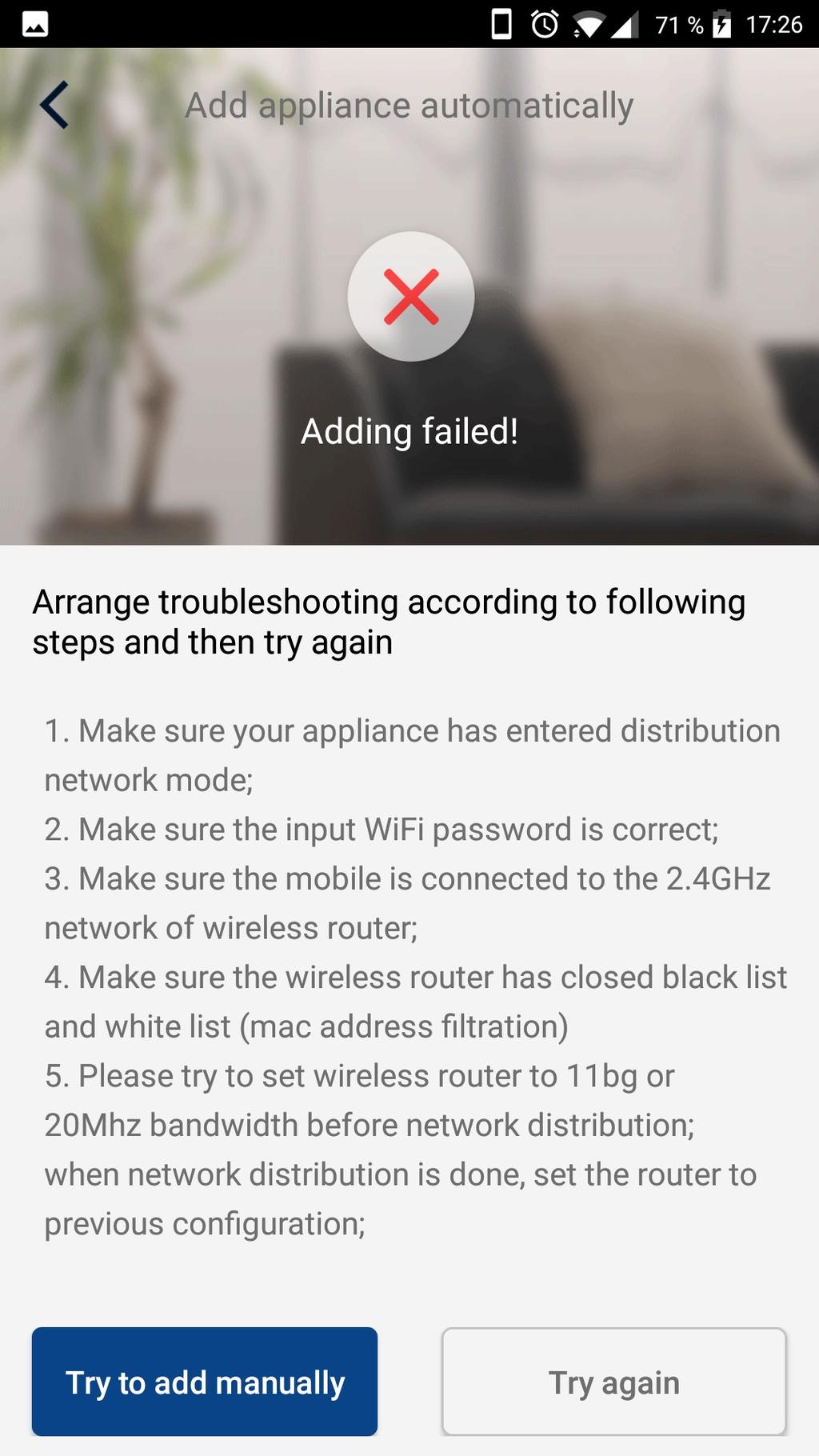Go back from Add appliance automatically

point(54,106)
